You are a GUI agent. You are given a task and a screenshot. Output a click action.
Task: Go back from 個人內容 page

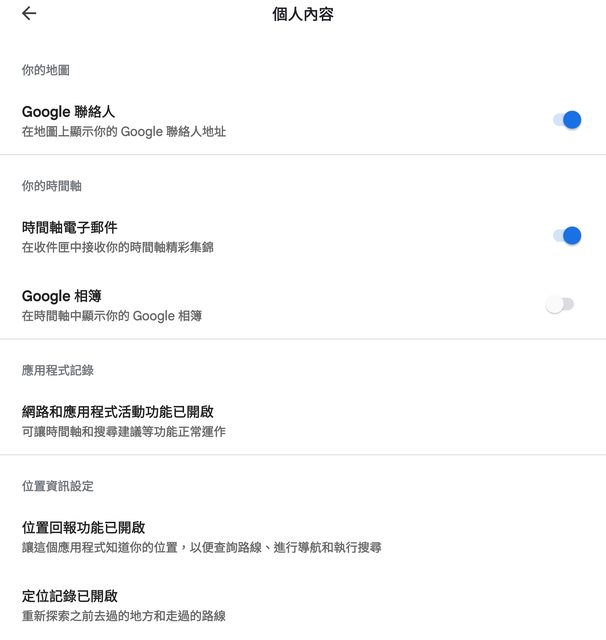(x=29, y=14)
